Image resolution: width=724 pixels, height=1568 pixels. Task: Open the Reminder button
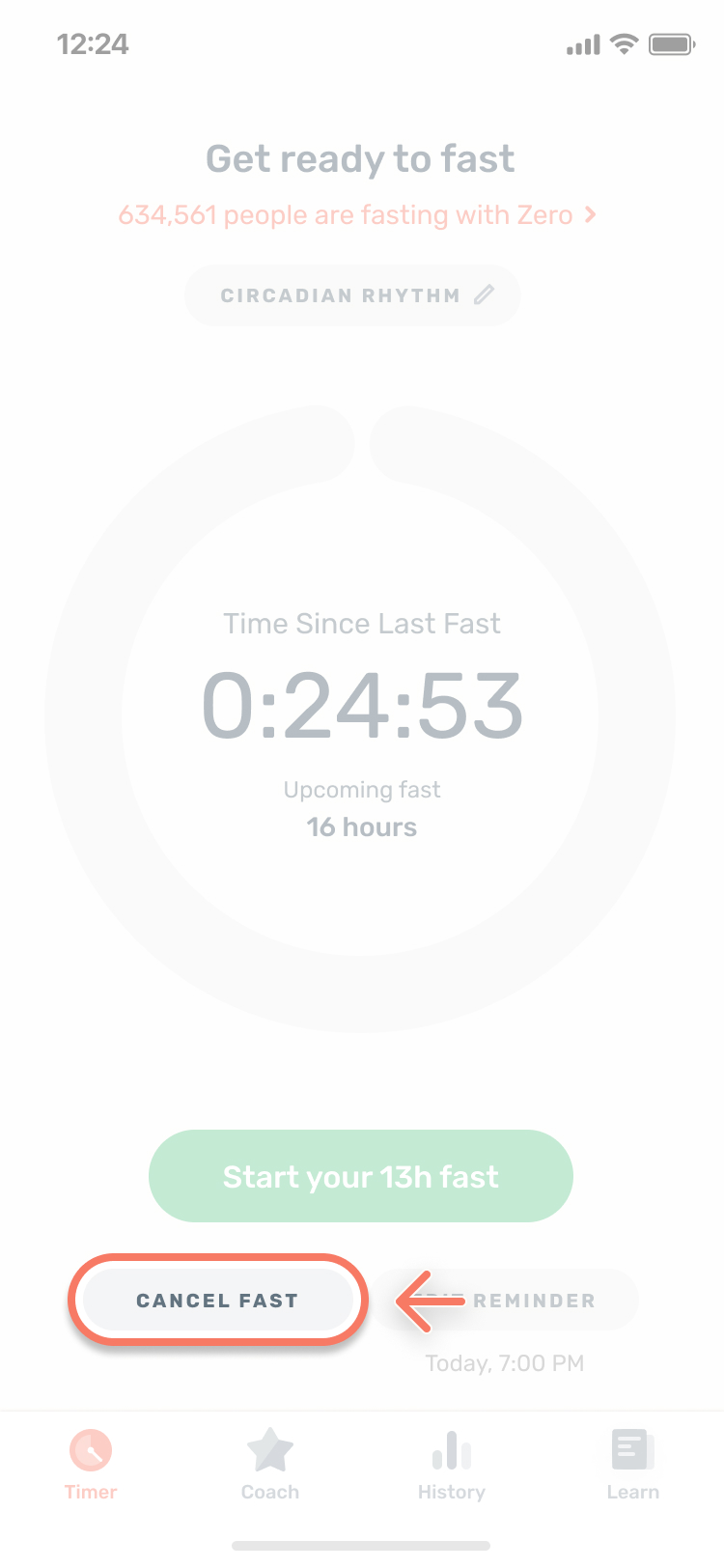coord(512,1300)
